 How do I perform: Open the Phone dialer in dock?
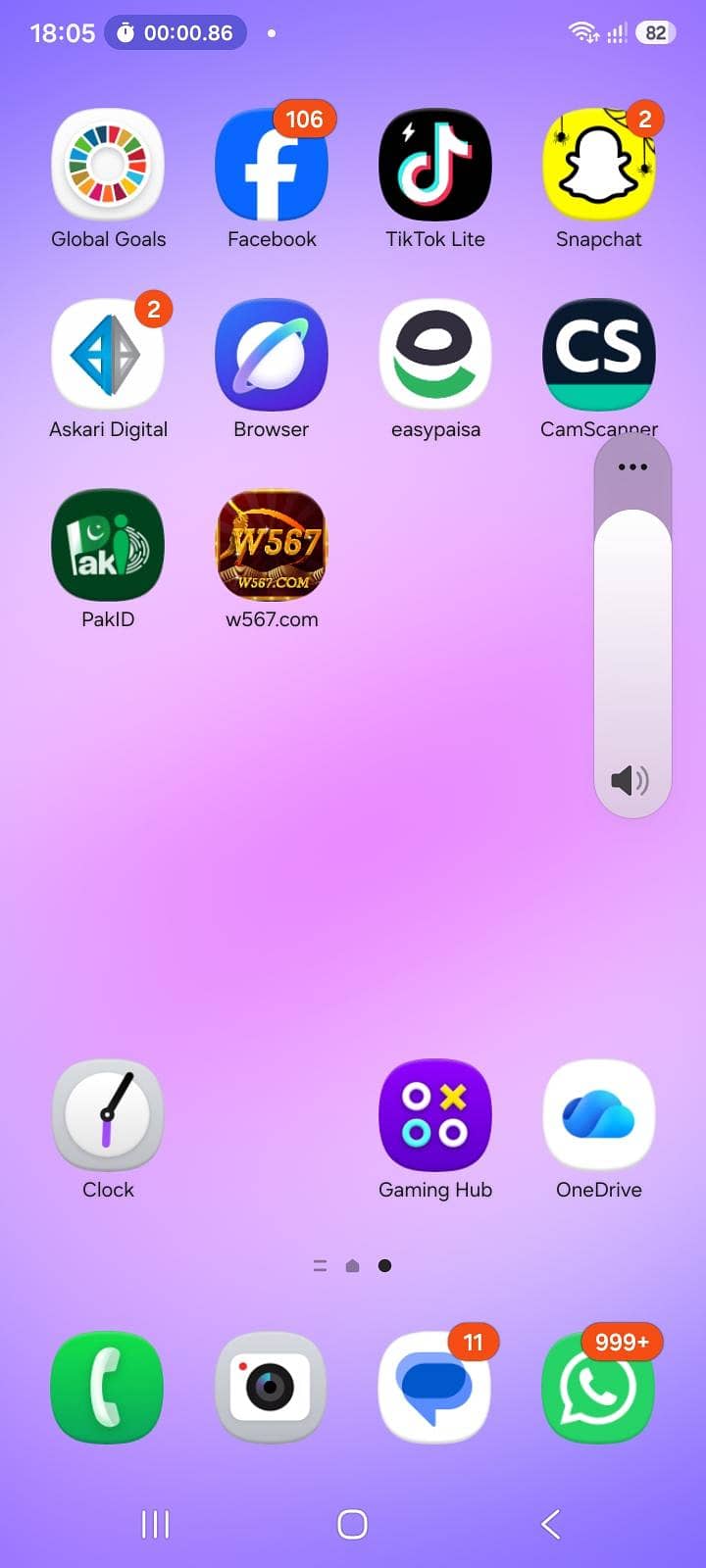pos(108,1387)
